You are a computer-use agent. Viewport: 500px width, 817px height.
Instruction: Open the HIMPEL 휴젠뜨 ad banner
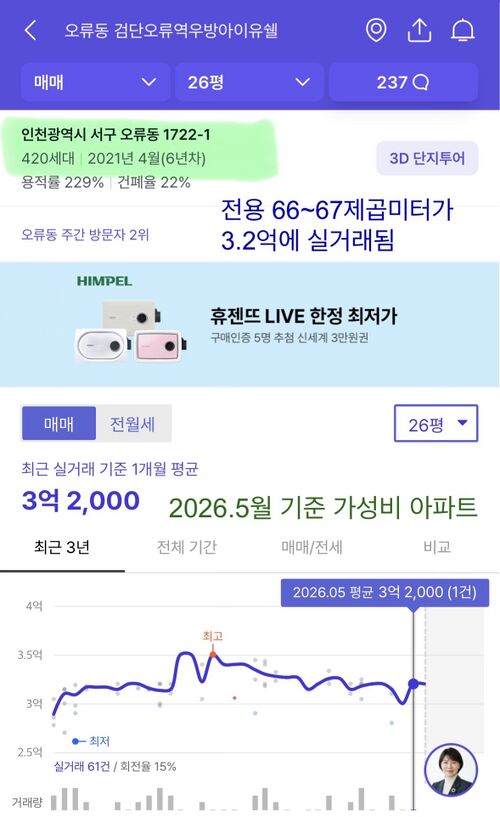(250, 324)
